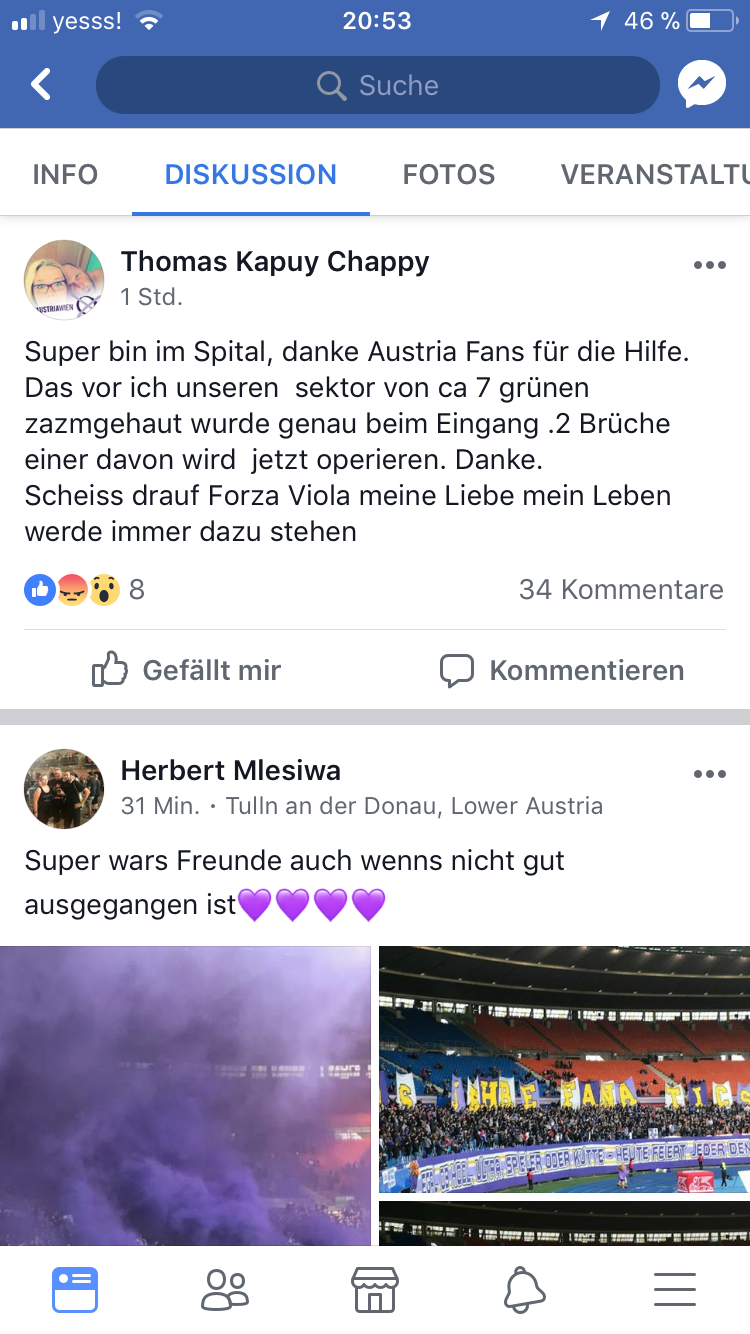Open the purple smoke photo in Herbert's post
Screen dimensions: 750x1334
185,1096
